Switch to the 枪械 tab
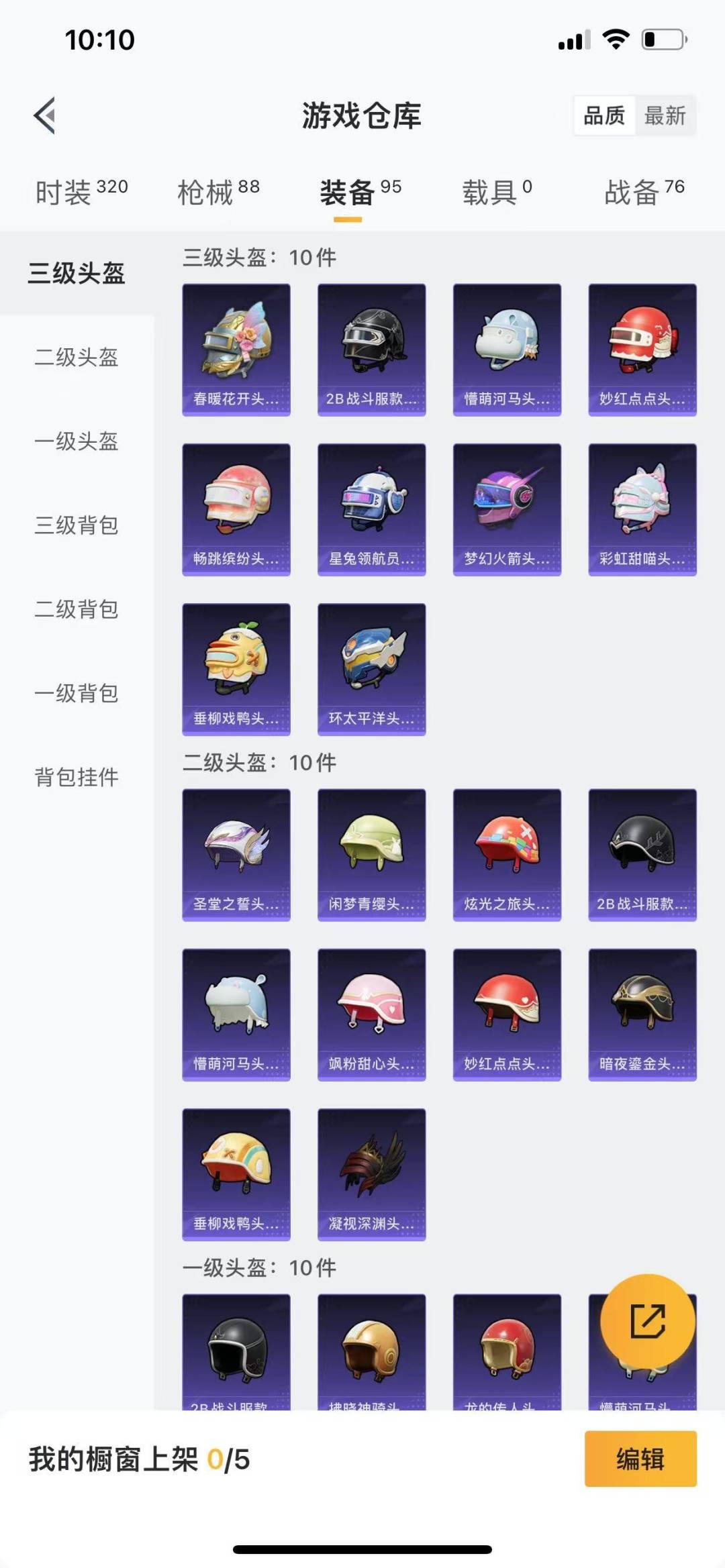Screen dimensions: 725x1568 click(x=218, y=192)
